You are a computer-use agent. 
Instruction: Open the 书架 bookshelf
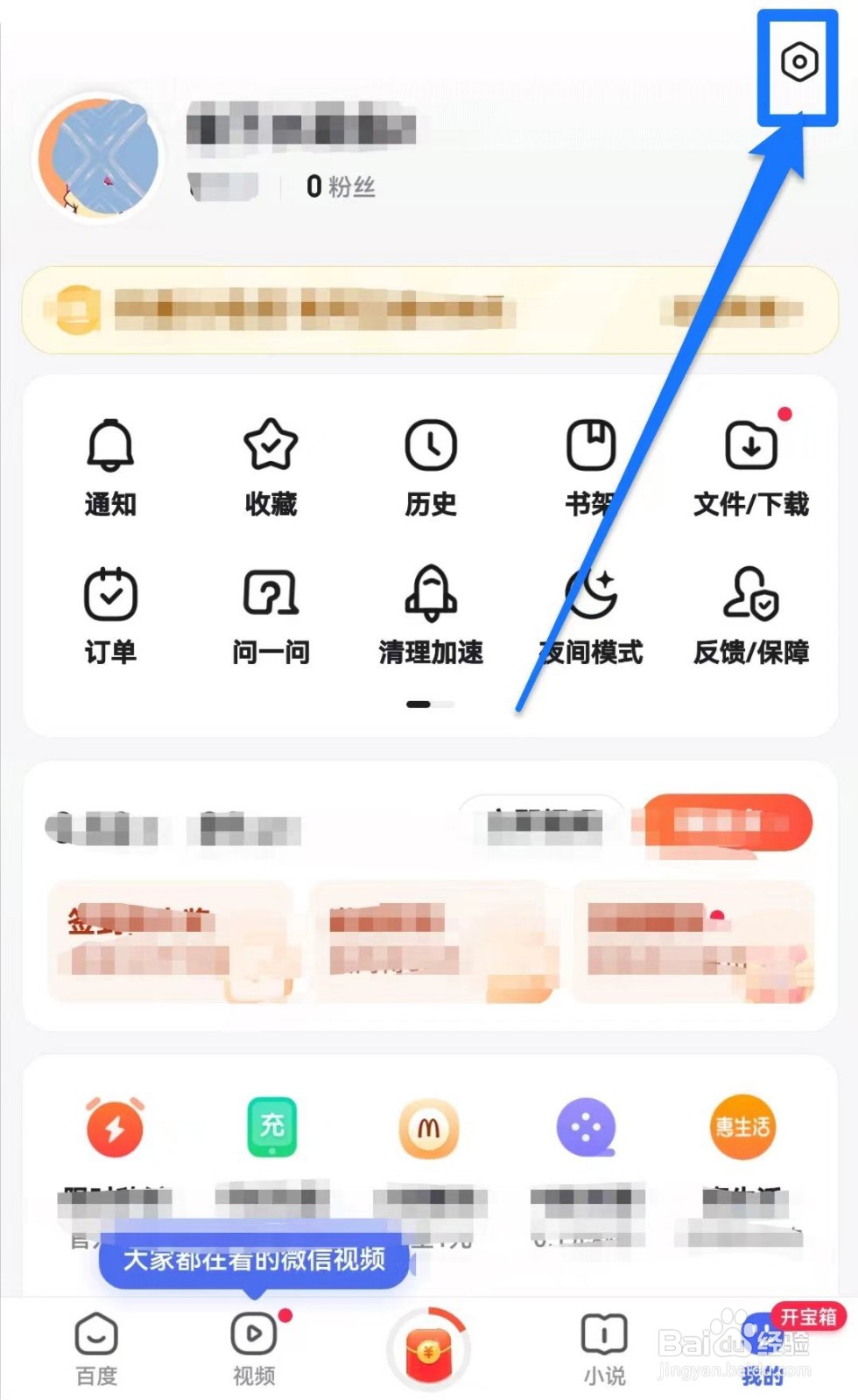pyautogui.click(x=588, y=464)
